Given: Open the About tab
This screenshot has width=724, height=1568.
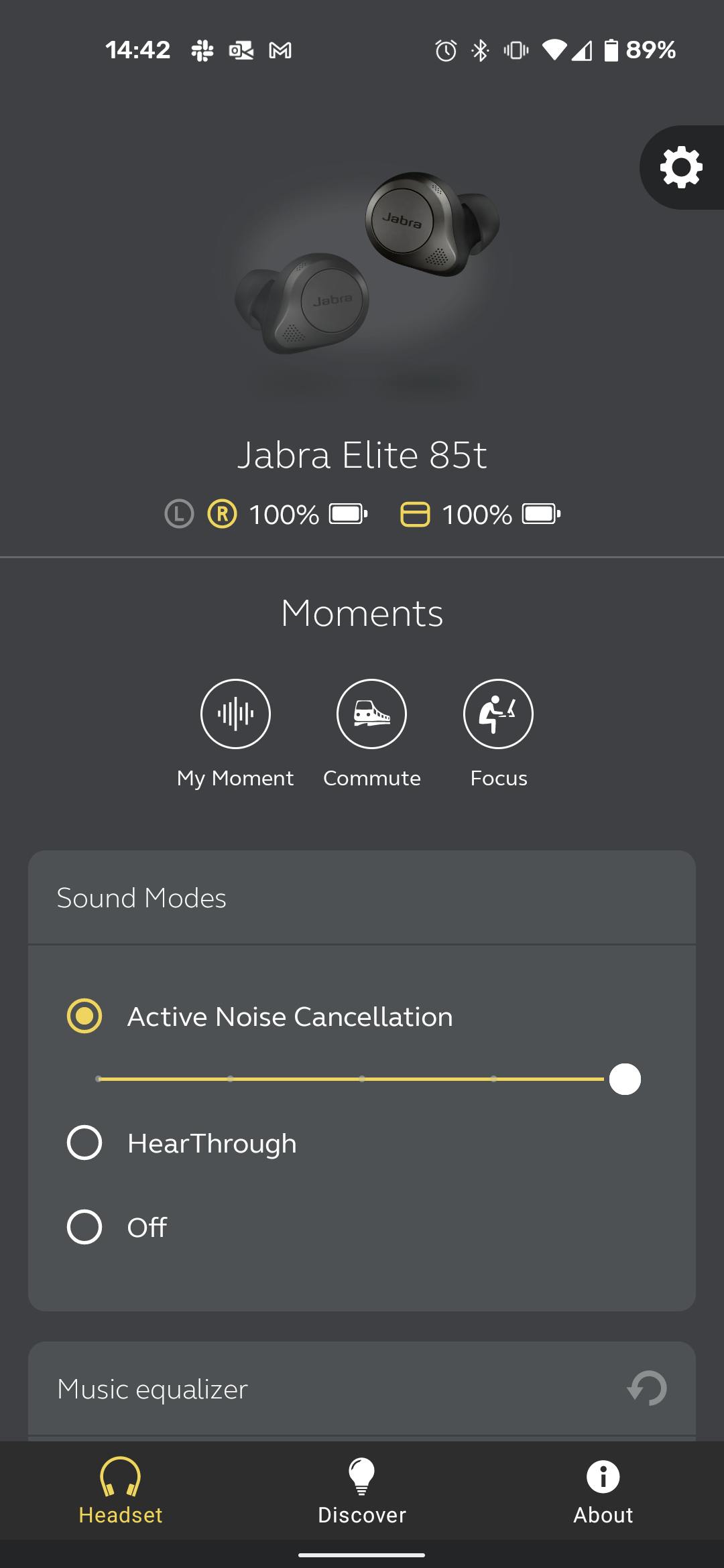Looking at the screenshot, I should tap(603, 1491).
